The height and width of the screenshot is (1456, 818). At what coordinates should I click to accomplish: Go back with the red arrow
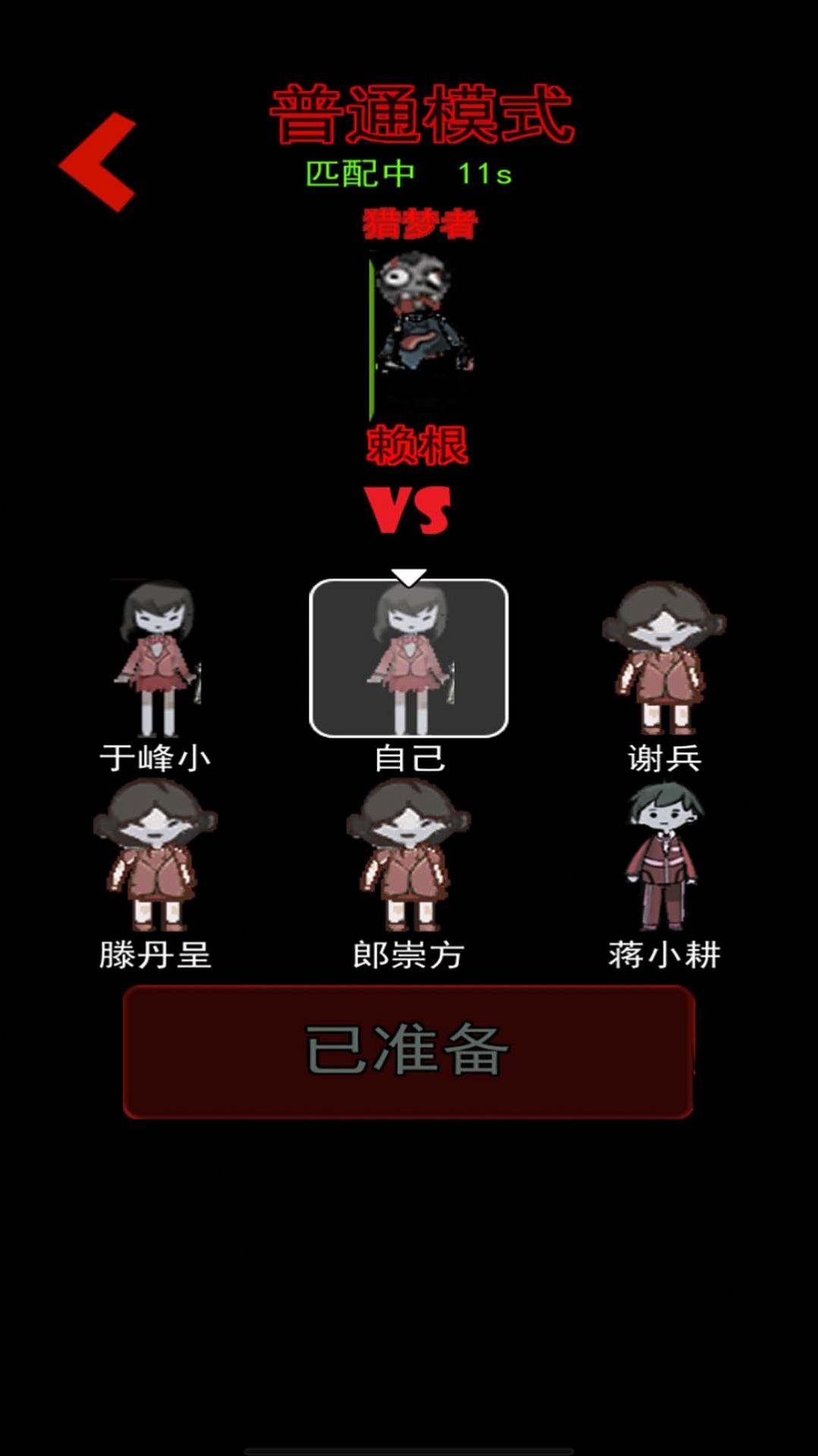click(x=97, y=162)
